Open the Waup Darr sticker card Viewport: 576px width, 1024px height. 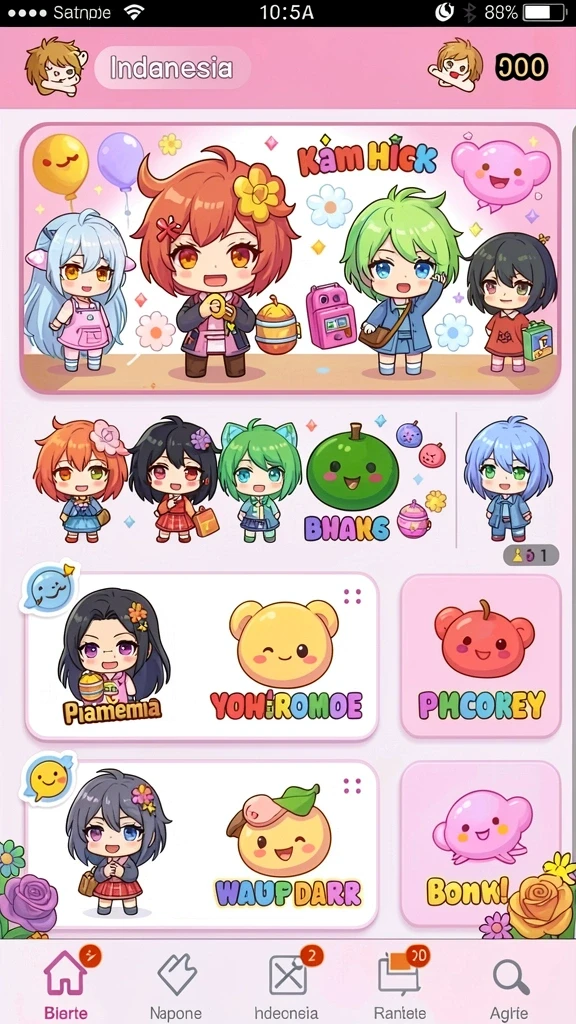[x=202, y=844]
